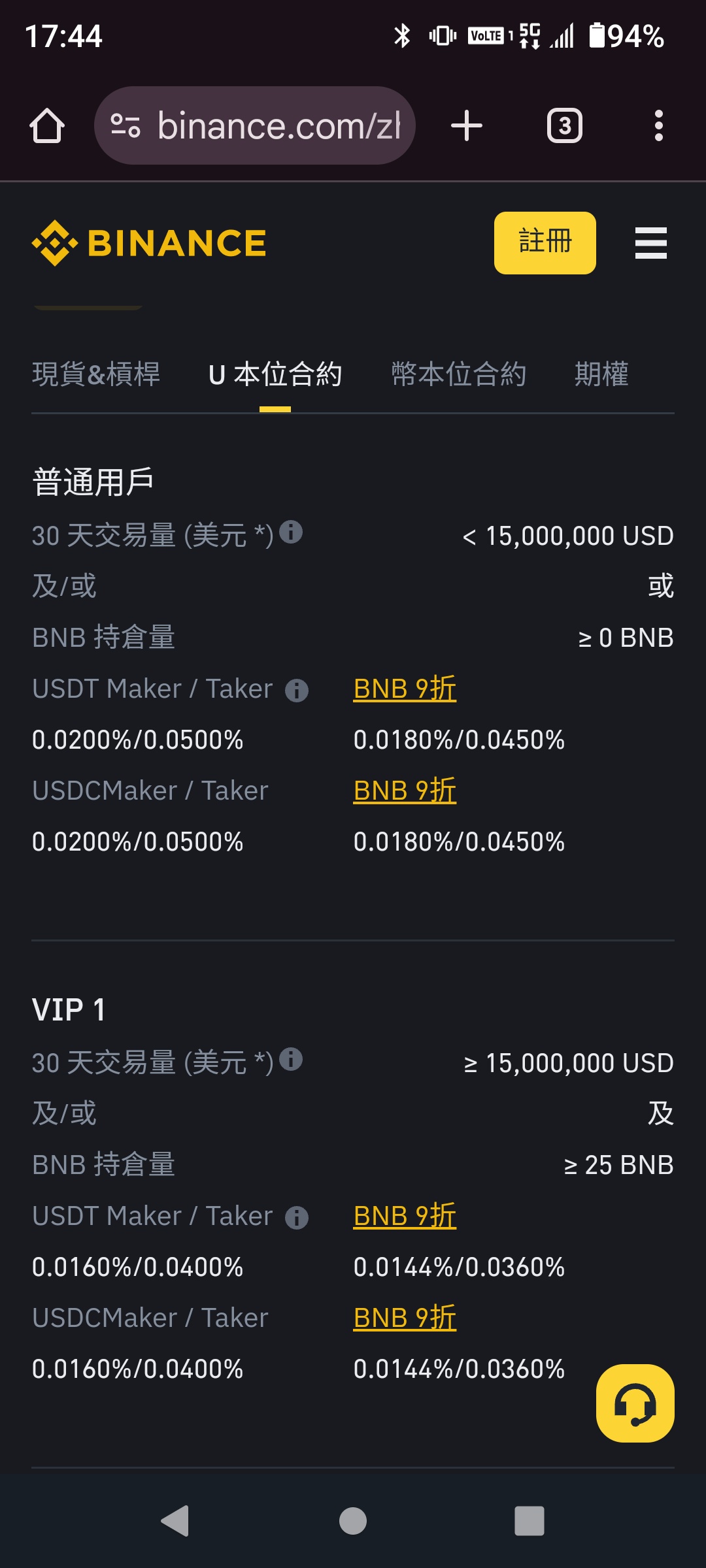Tap the binance.com address bar
The height and width of the screenshot is (1568, 706).
point(255,125)
